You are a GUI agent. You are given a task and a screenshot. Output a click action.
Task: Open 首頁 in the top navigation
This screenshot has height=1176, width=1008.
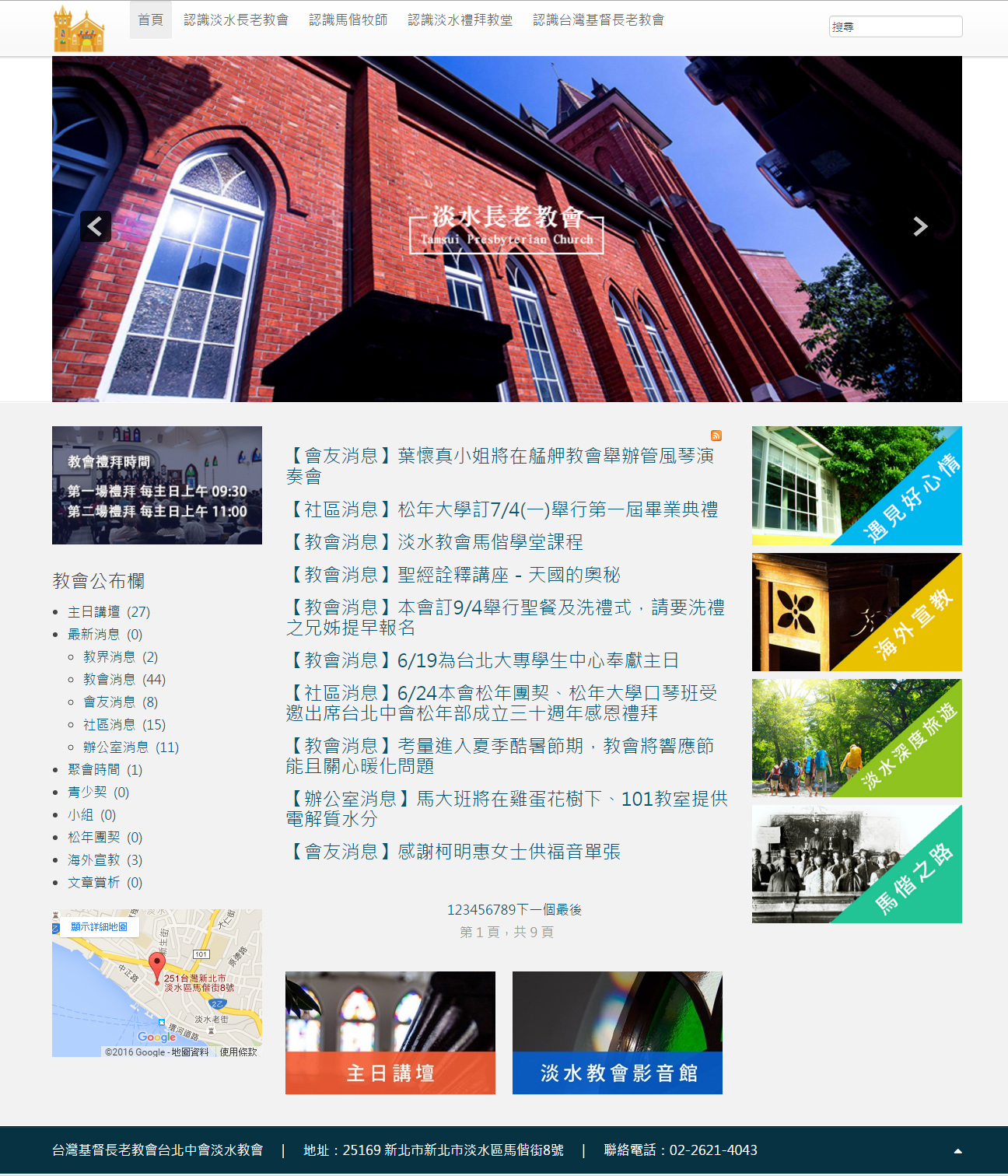point(150,20)
